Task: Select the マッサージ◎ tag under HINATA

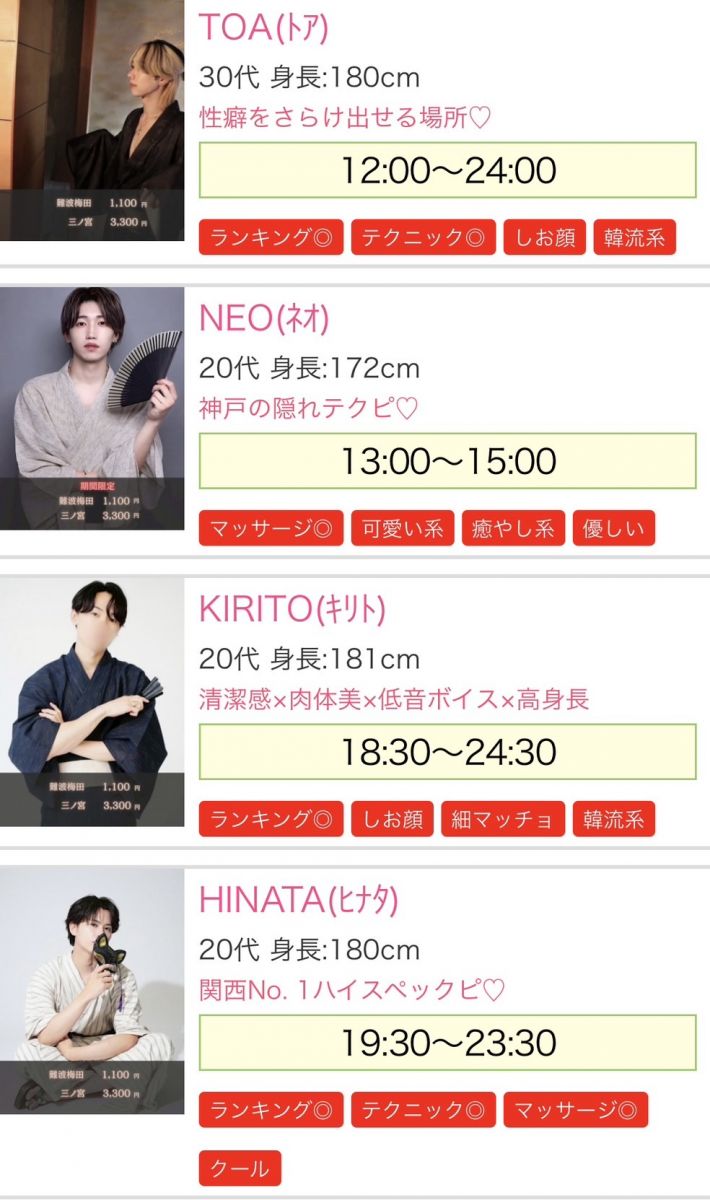Action: [x=575, y=1110]
